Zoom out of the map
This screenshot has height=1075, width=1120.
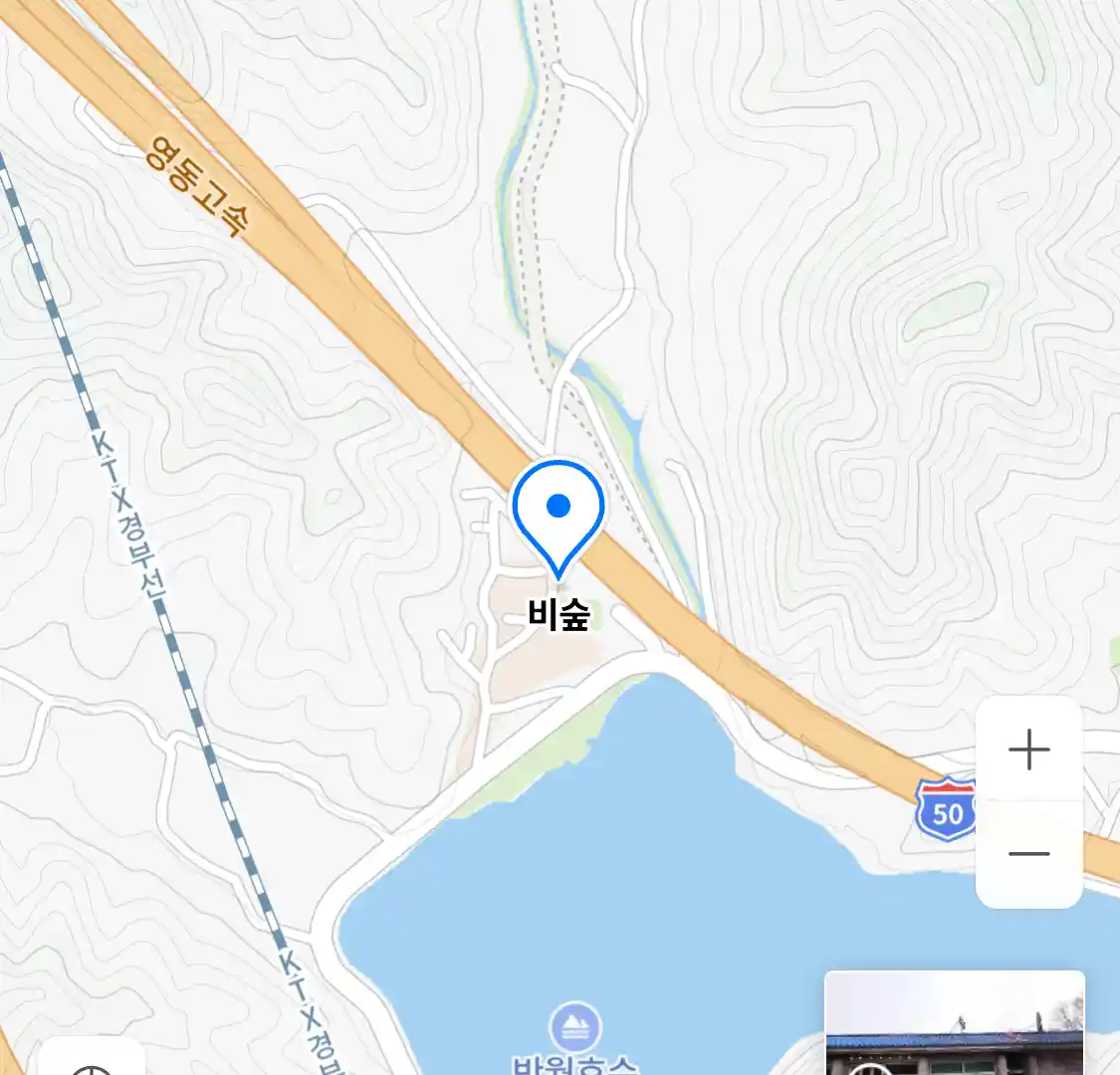pyautogui.click(x=1028, y=854)
